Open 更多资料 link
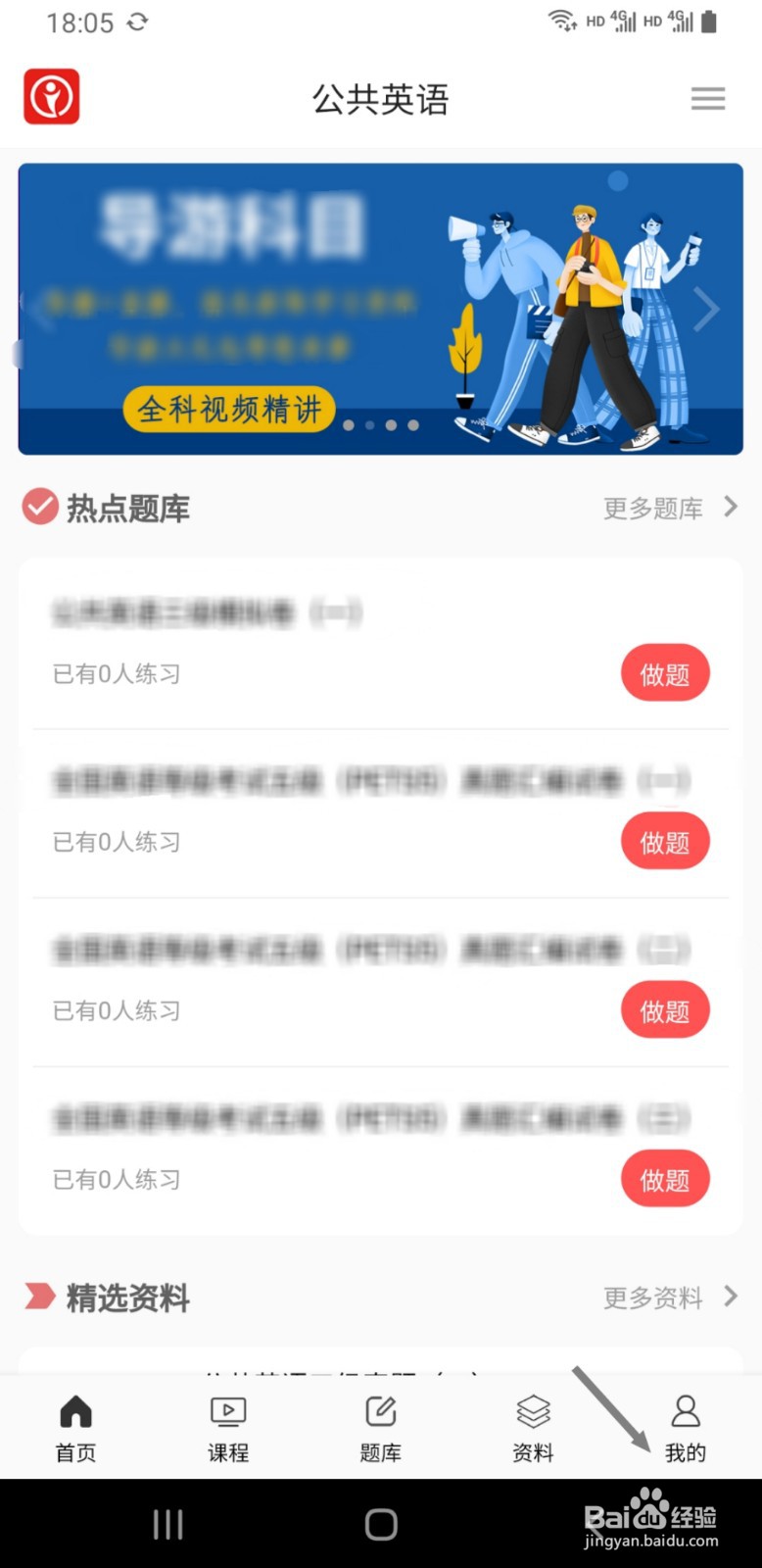Image resolution: width=762 pixels, height=1568 pixels. click(670, 1298)
